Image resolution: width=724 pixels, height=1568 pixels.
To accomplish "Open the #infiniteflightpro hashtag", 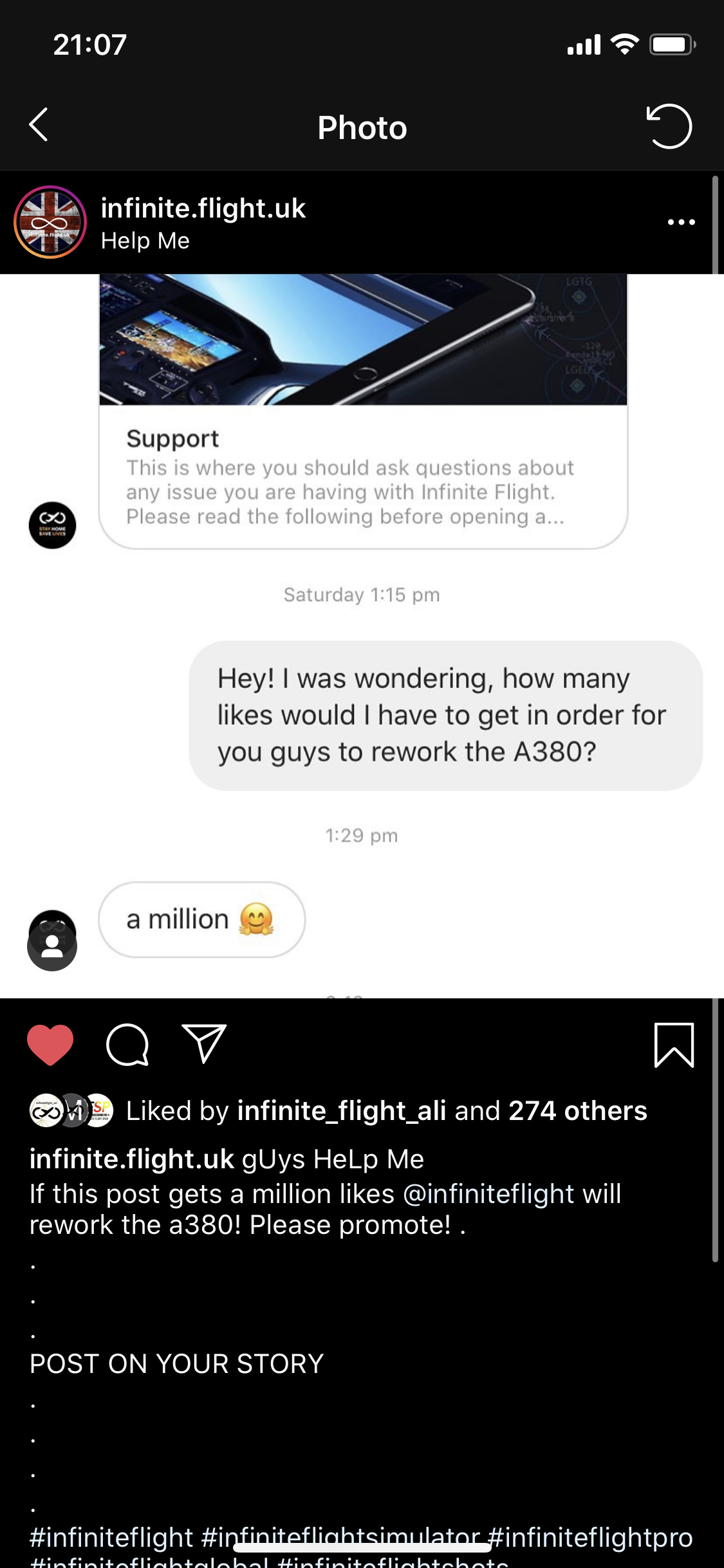I will [590, 1537].
